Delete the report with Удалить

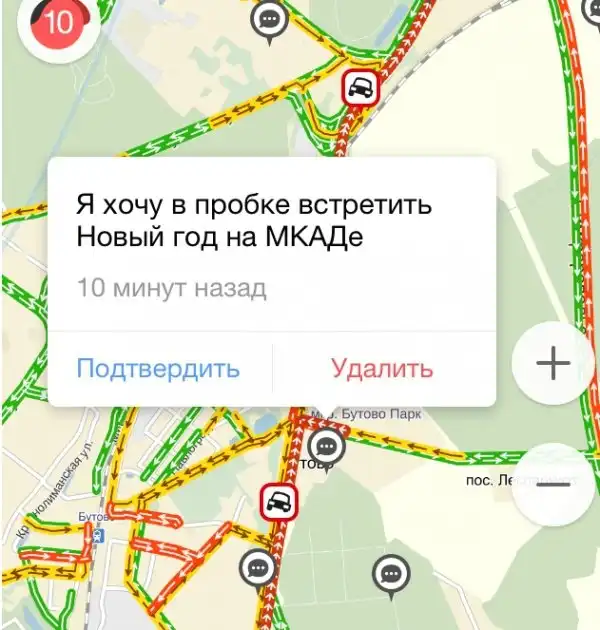[x=382, y=368]
